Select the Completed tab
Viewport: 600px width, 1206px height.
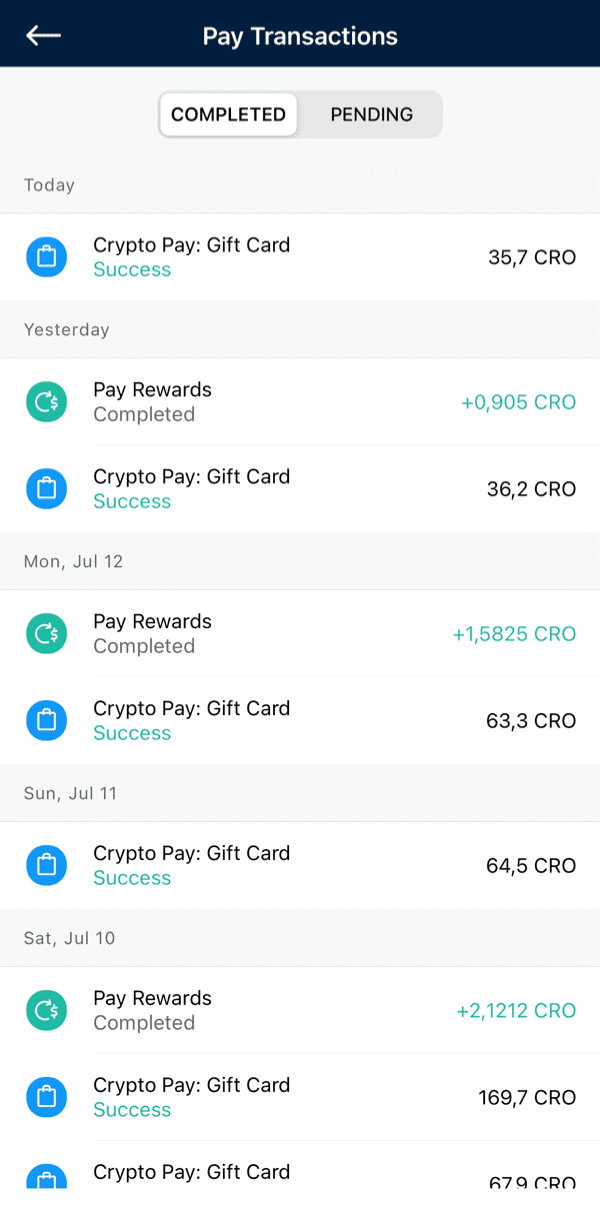229,115
